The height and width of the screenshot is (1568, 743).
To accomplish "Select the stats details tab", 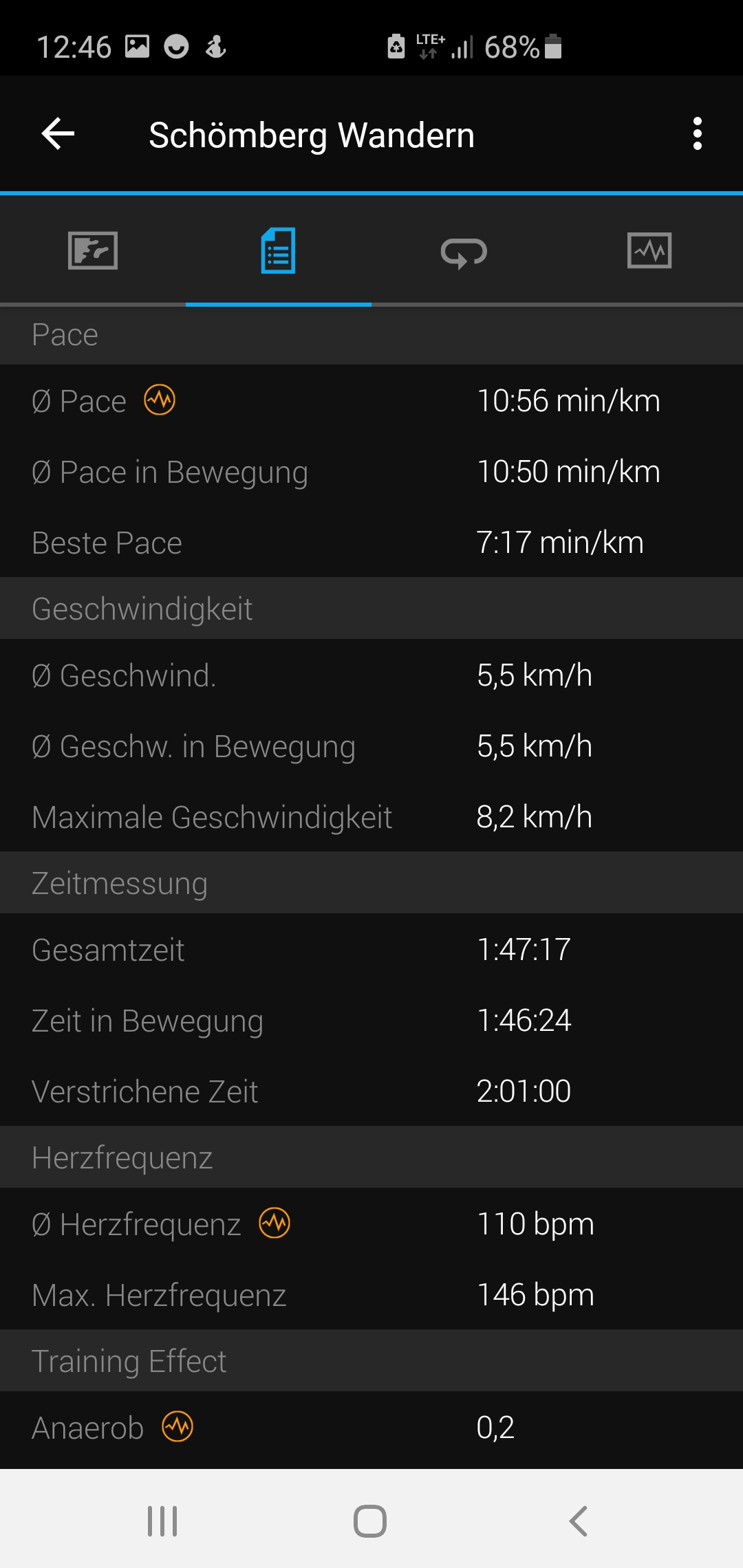I will (279, 250).
